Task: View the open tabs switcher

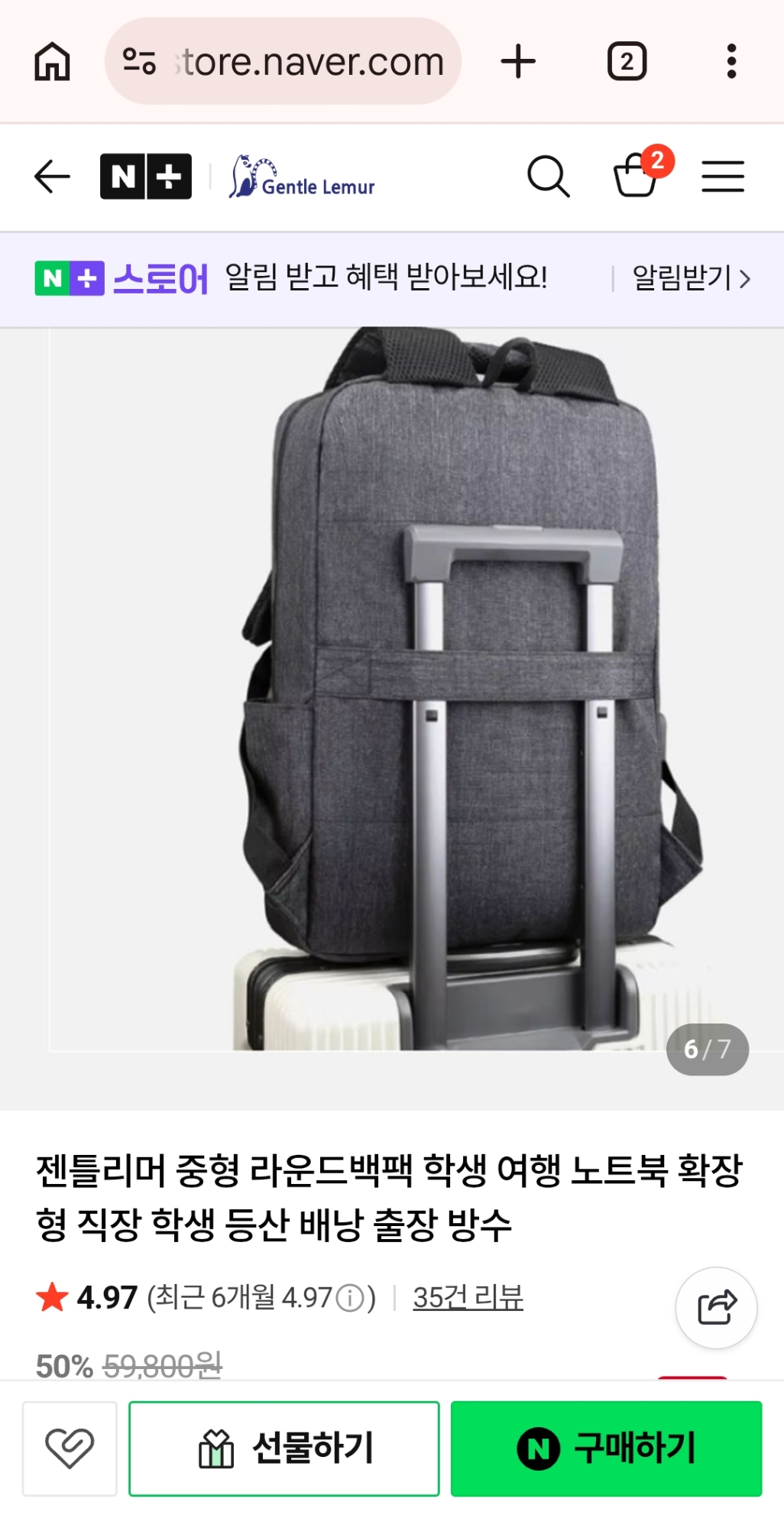Action: click(x=627, y=61)
